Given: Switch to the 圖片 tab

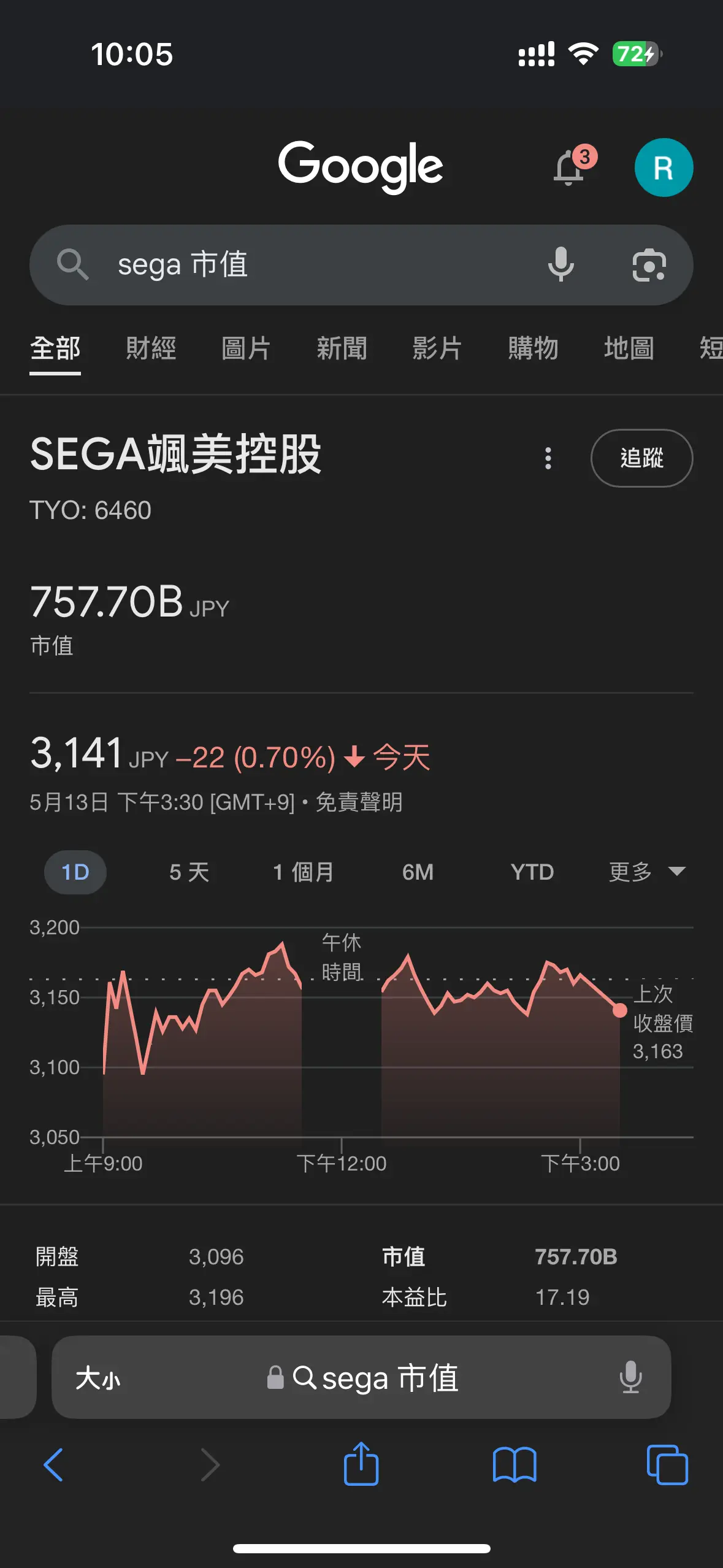Looking at the screenshot, I should [246, 348].
